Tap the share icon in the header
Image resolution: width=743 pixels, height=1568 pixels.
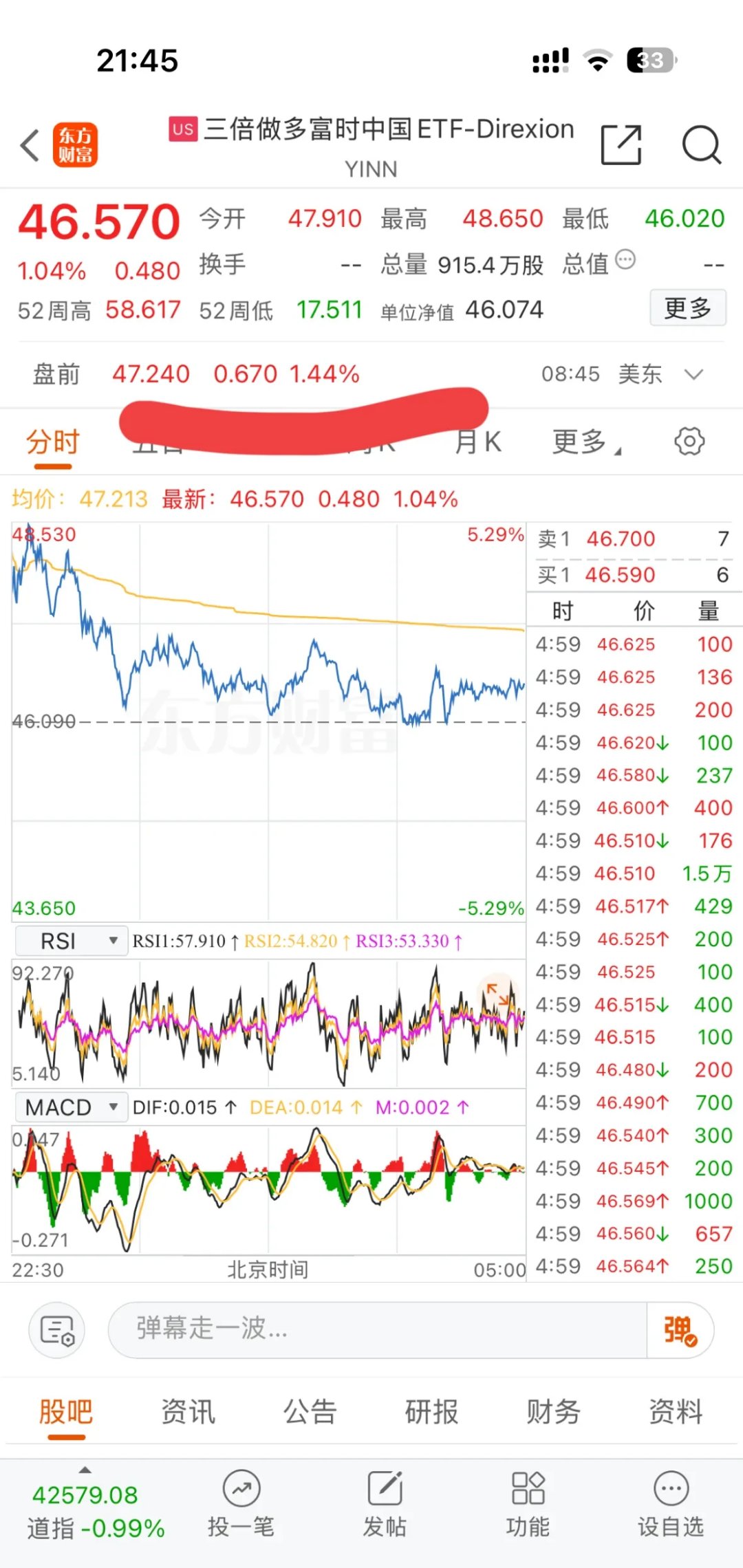point(621,145)
